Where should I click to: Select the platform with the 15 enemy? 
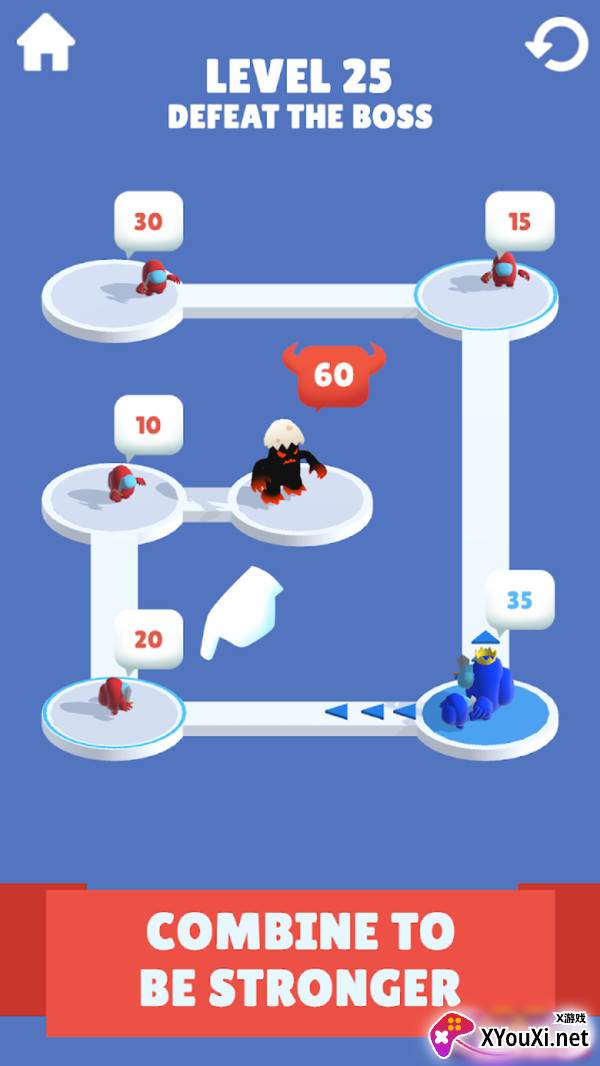pyautogui.click(x=487, y=299)
